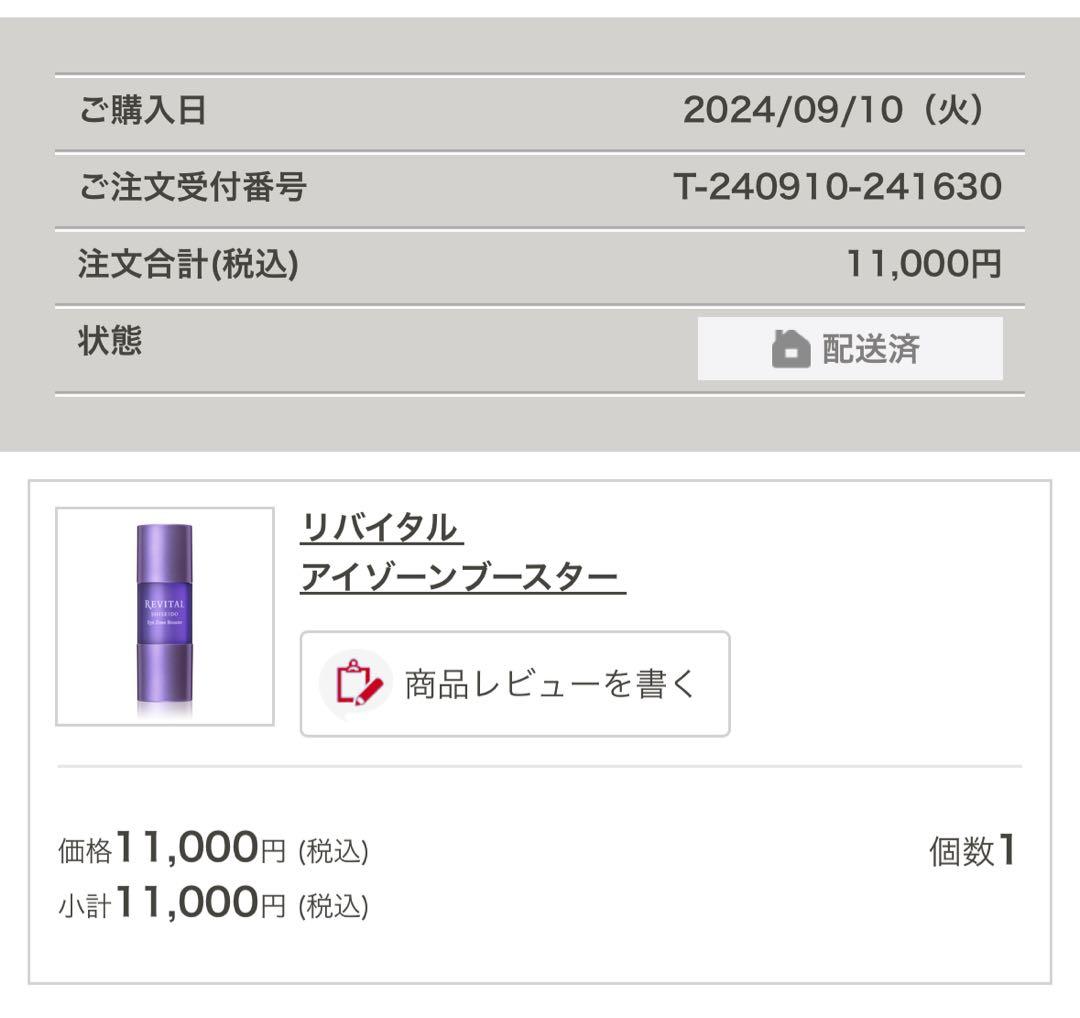Check the 配送済 delivery status button

point(849,349)
